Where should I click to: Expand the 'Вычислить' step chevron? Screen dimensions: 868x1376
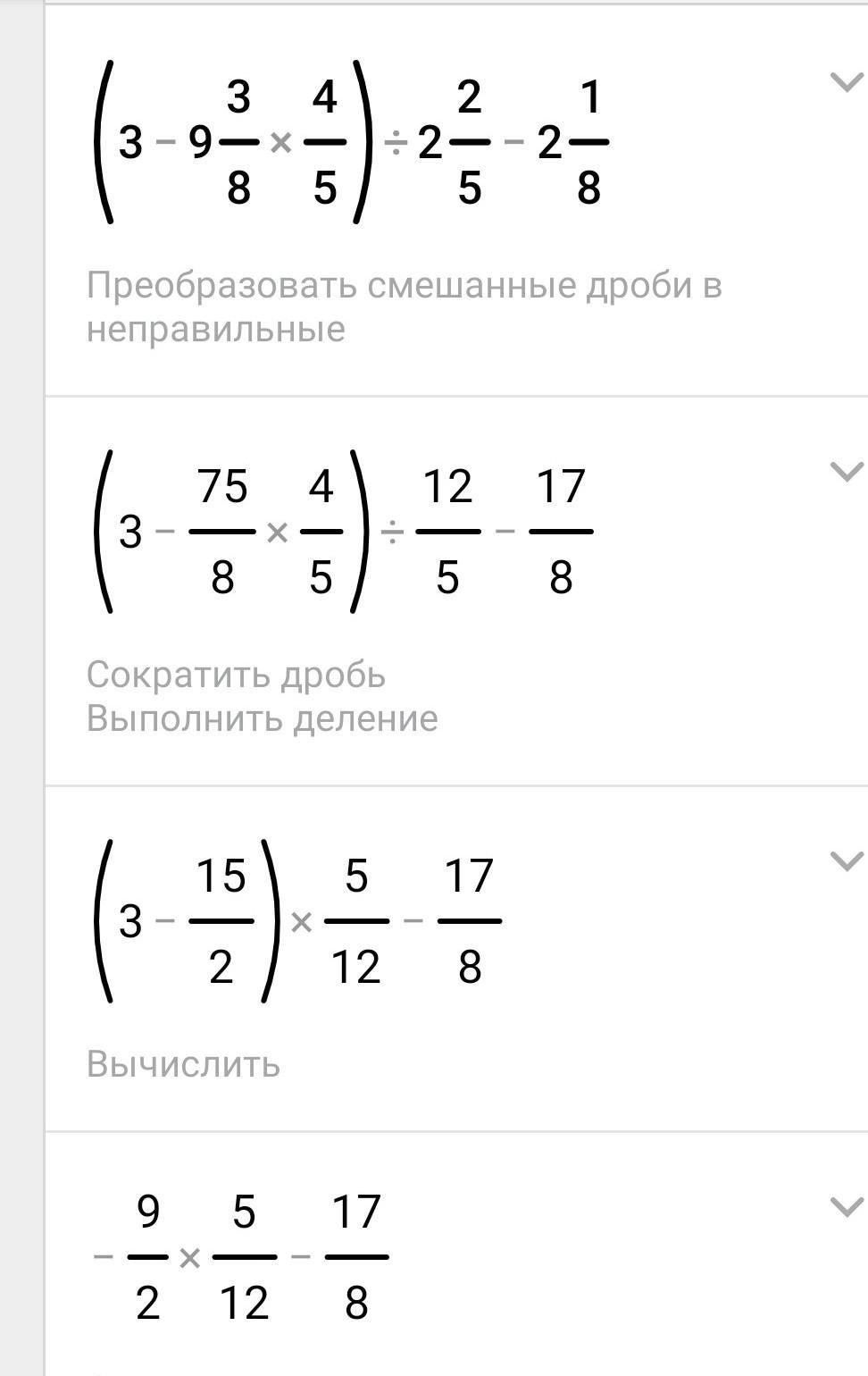click(845, 861)
